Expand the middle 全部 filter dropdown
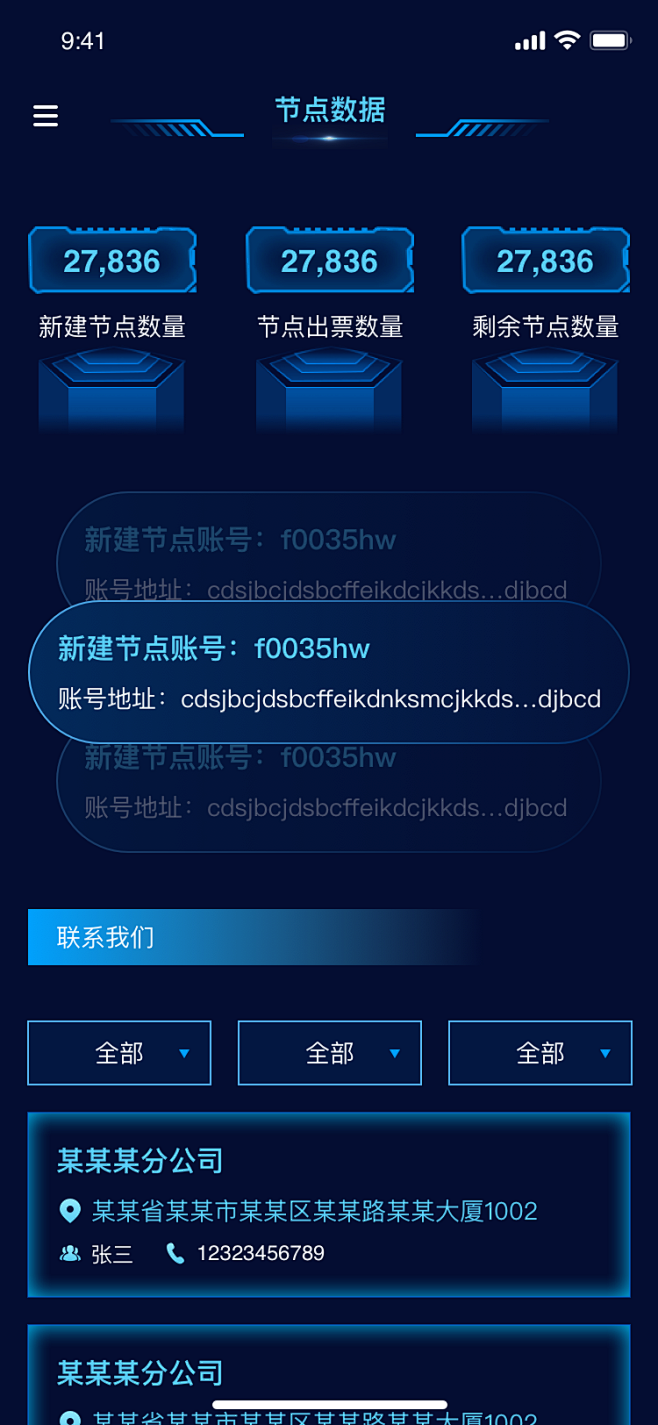 pos(330,1053)
